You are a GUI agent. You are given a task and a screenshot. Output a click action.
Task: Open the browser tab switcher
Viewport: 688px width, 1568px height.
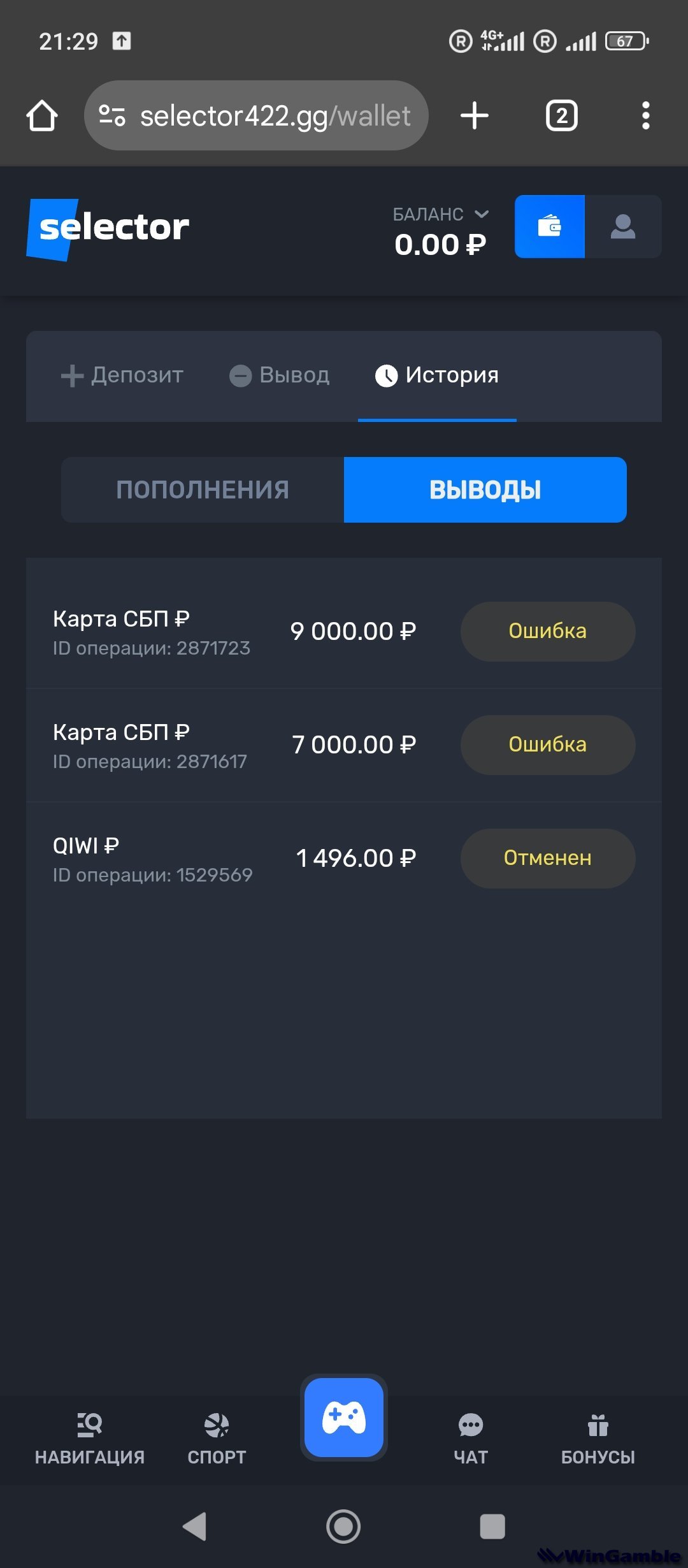click(x=561, y=116)
